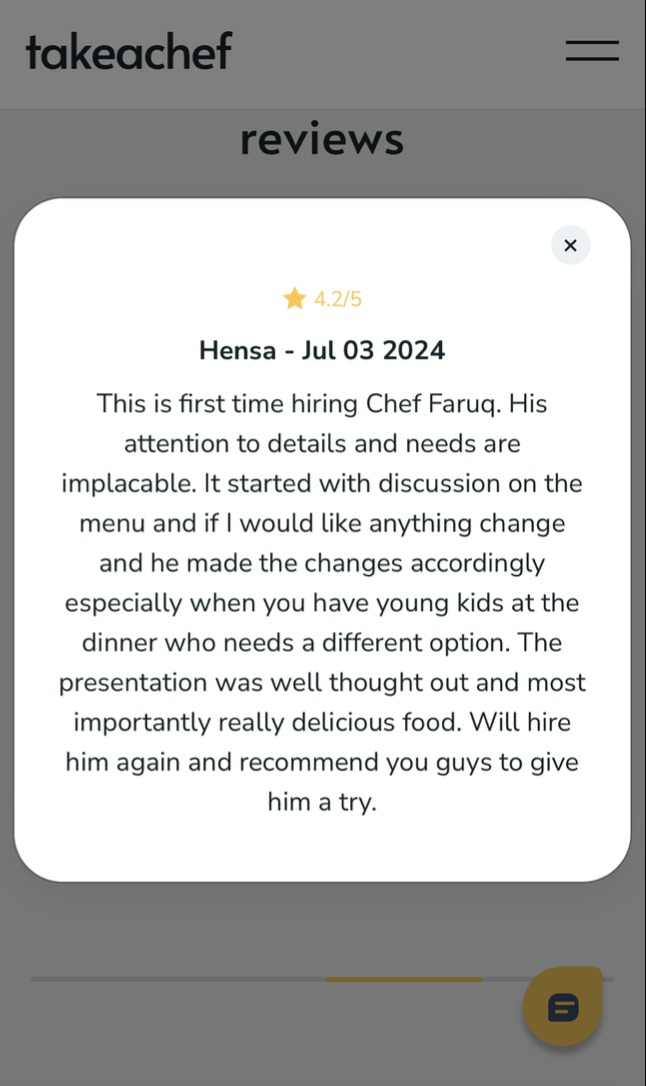Go to the takeachef homepage
Viewport: 646px width, 1086px height.
tap(129, 51)
